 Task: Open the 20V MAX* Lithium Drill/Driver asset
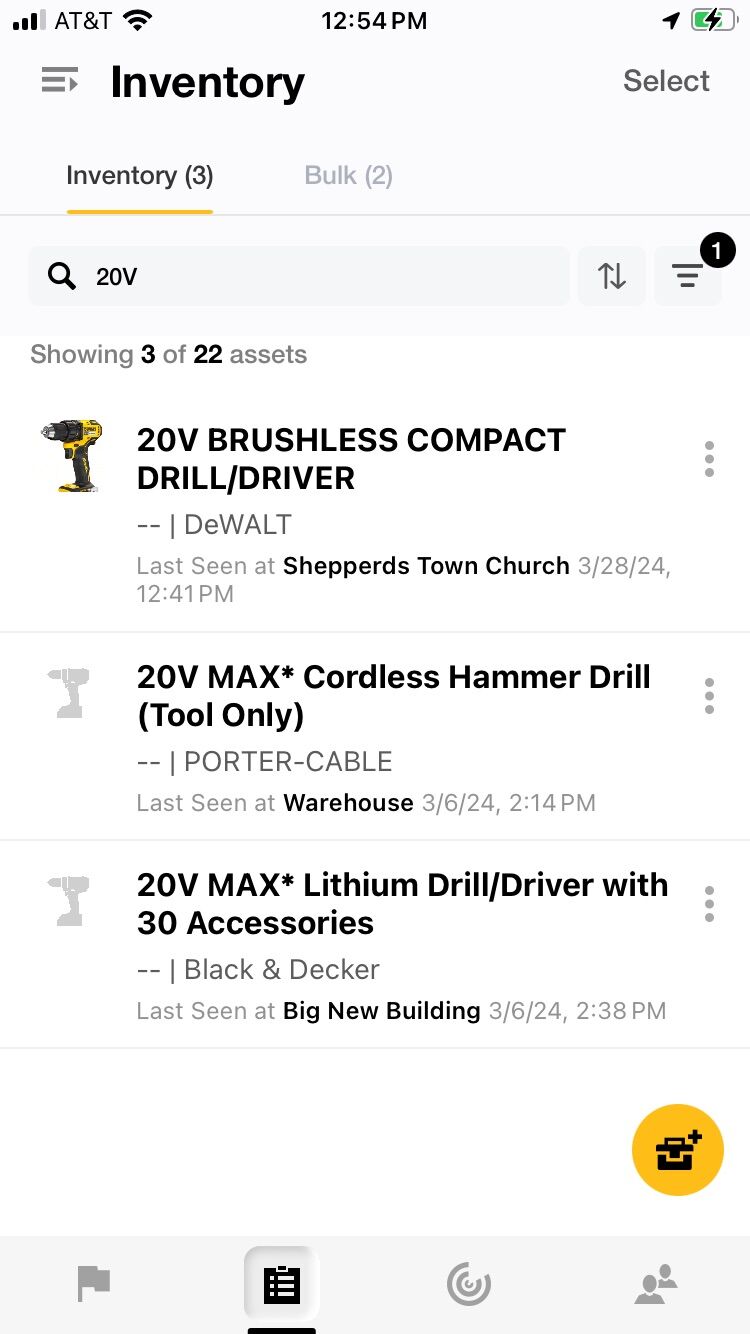point(375,945)
